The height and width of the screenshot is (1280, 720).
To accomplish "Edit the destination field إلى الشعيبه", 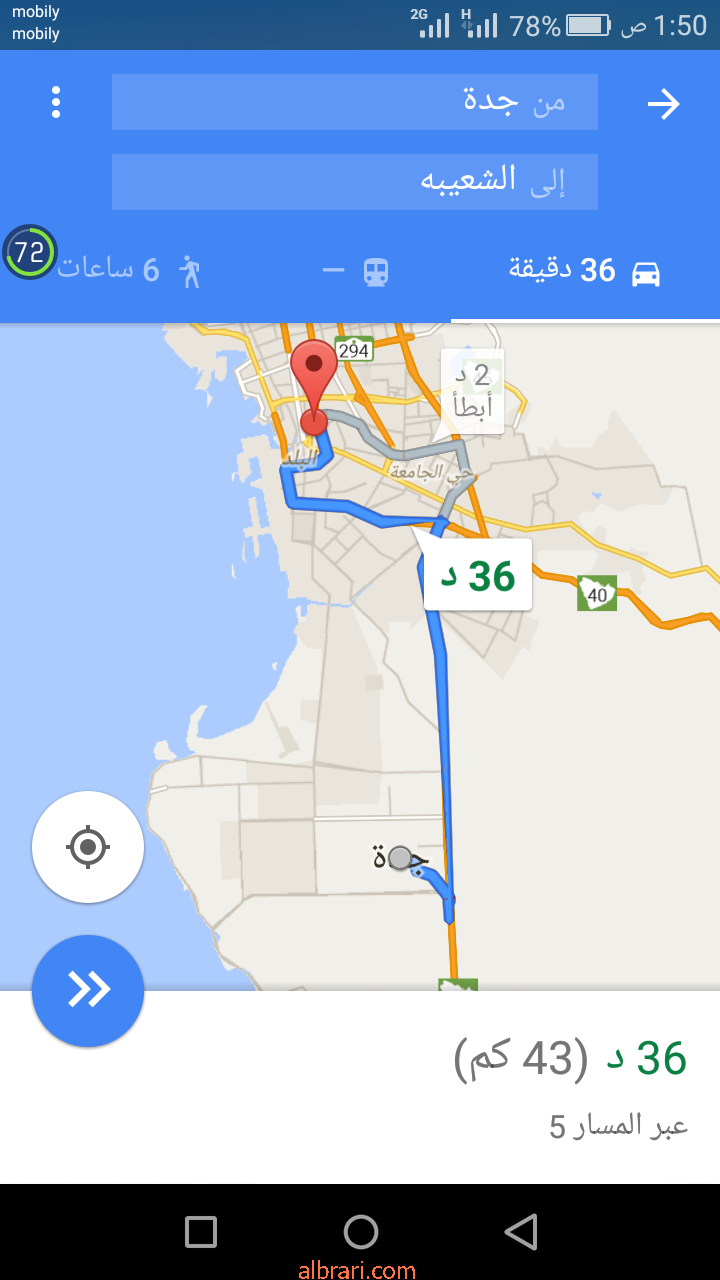I will [x=355, y=182].
